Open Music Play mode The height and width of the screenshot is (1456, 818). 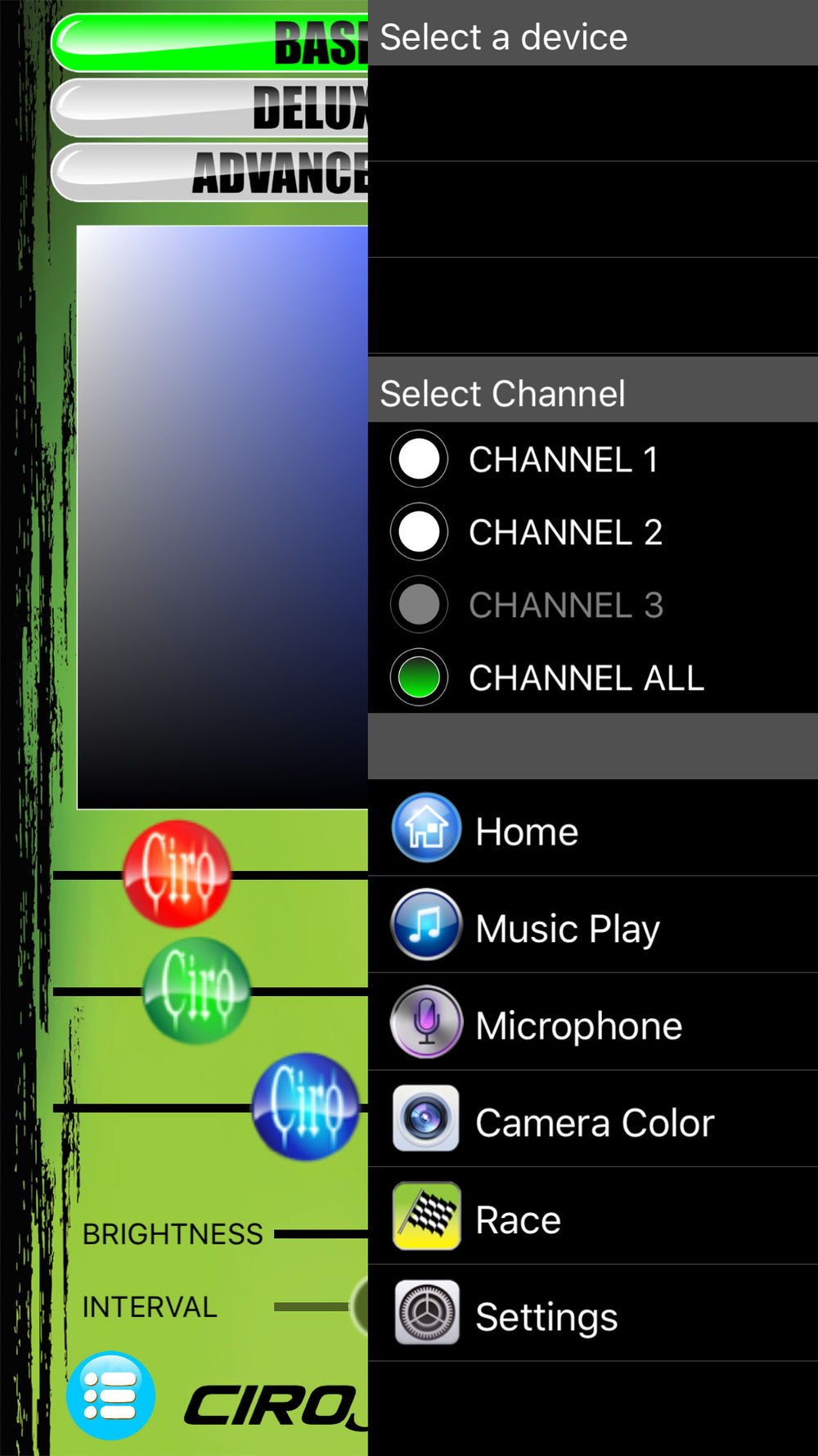(567, 929)
